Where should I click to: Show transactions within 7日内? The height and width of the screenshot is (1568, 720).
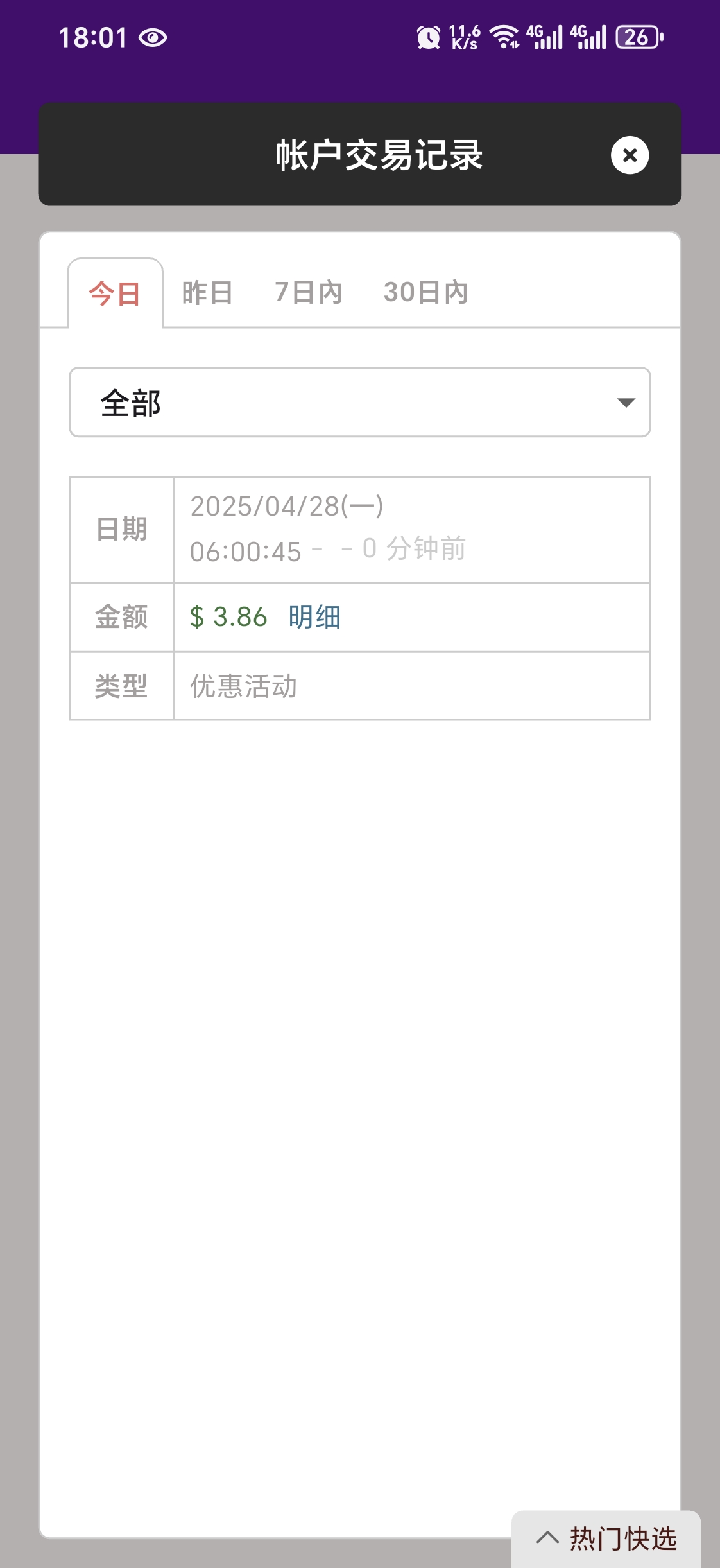308,293
